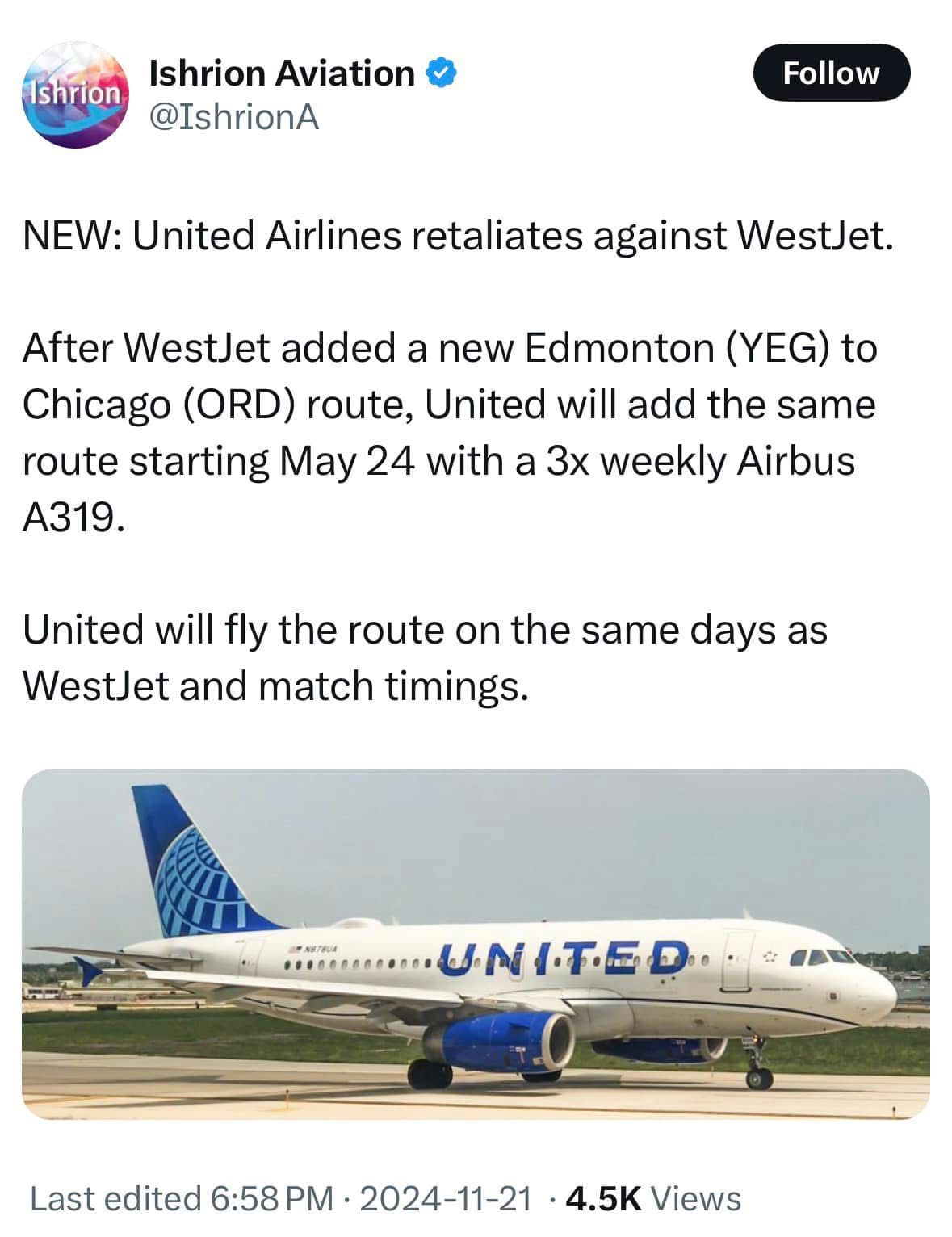Open Ishrion Aviation's profile avatar
This screenshot has height=1237, width=952.
pos(73,94)
